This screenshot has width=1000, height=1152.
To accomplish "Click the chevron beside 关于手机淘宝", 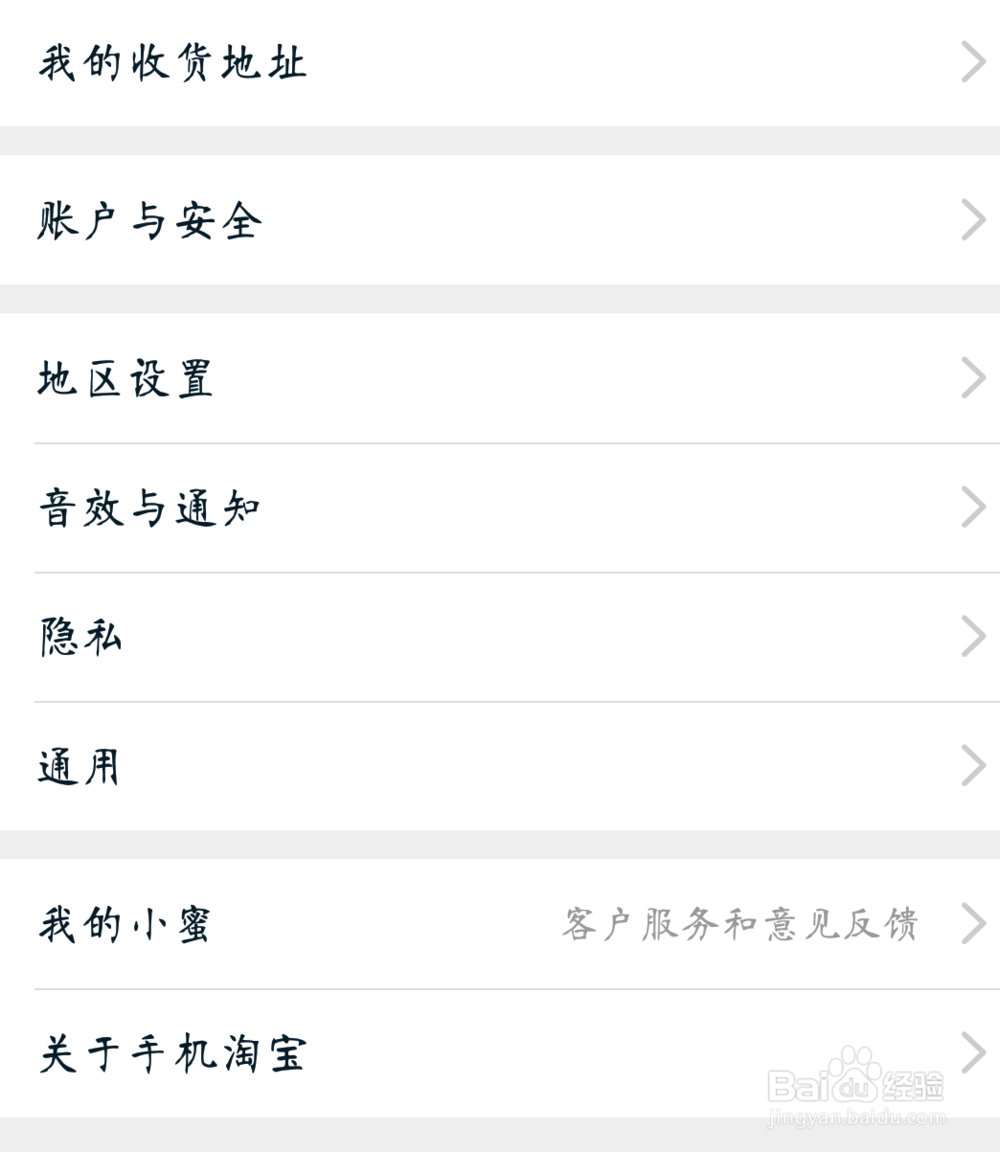I will (x=973, y=1053).
